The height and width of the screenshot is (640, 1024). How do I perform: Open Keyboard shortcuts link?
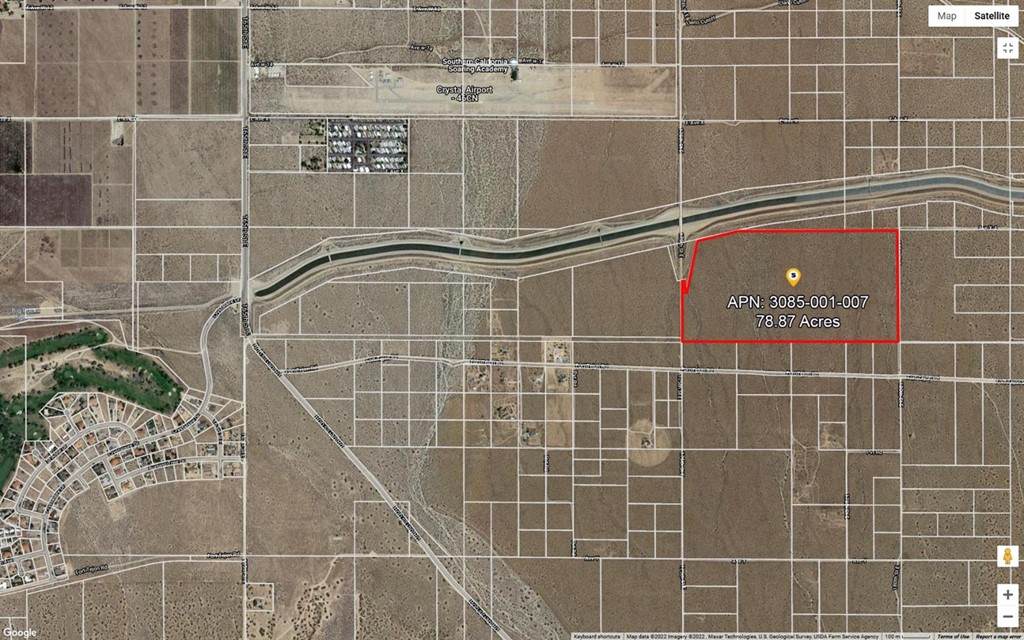[x=596, y=636]
